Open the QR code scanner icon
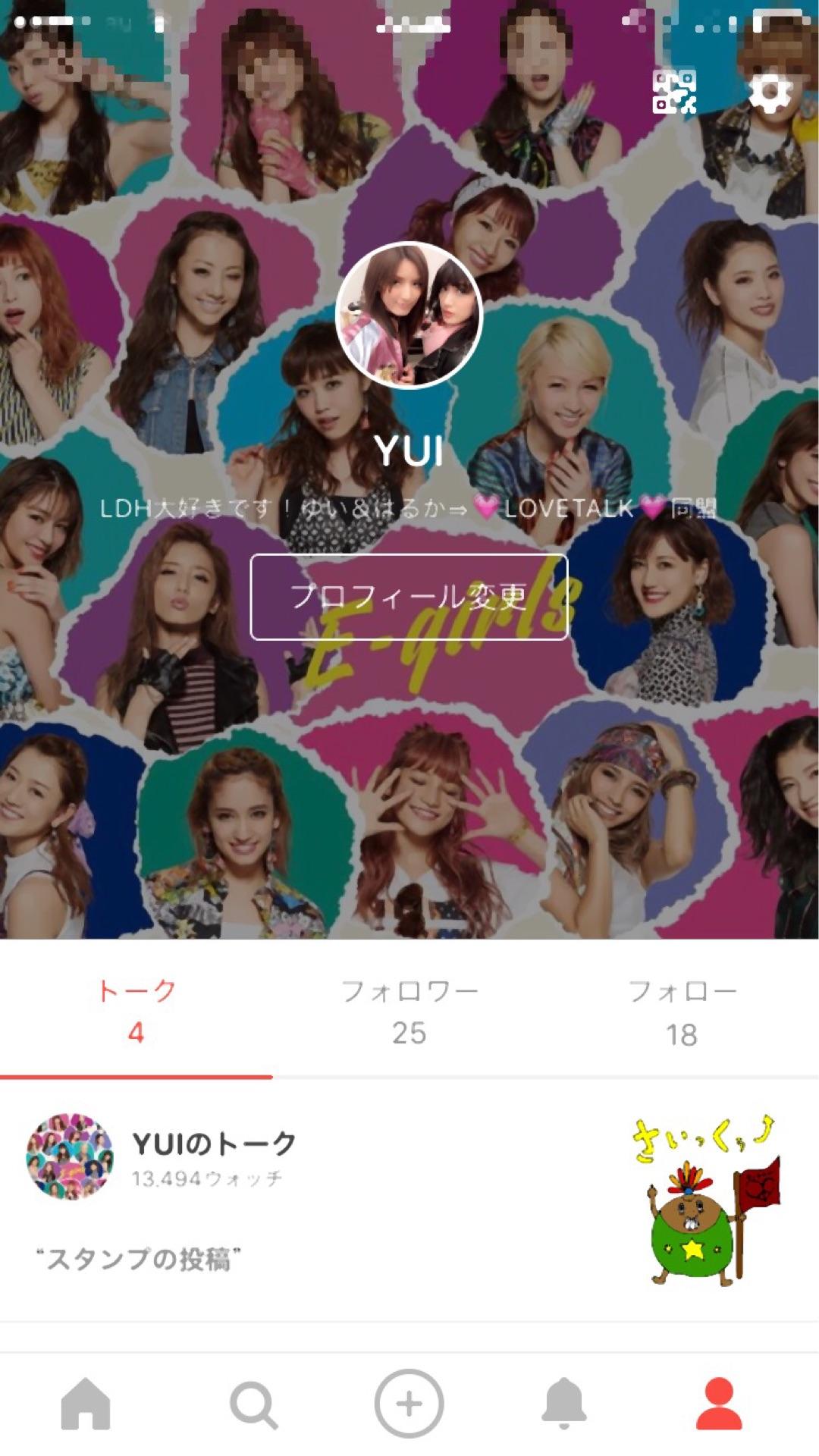 (x=674, y=92)
